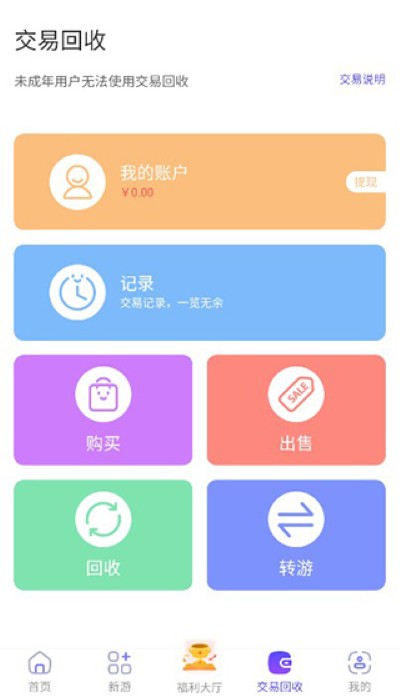Open the 回收 tile
This screenshot has width=400, height=696.
point(103,535)
